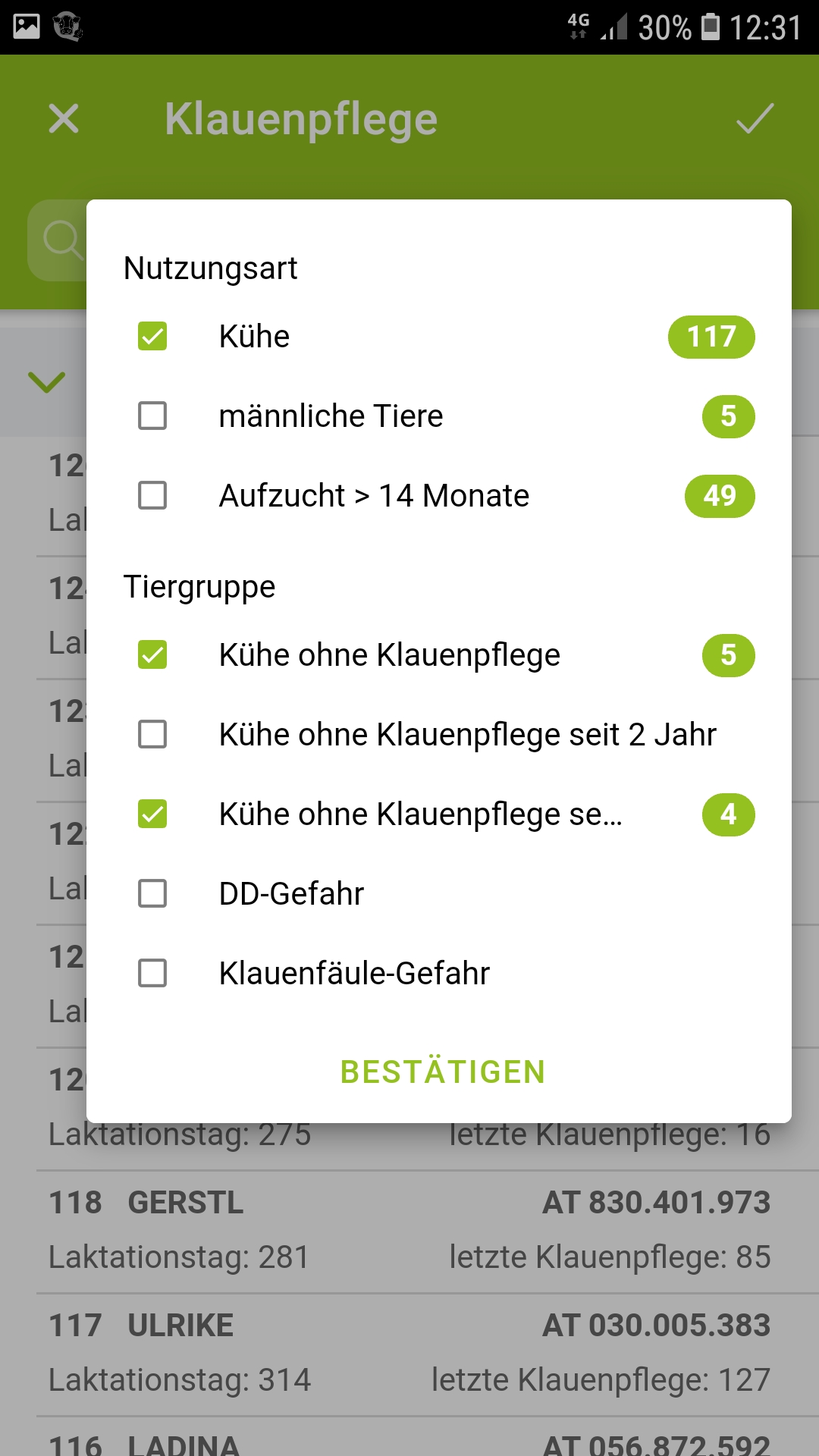Screen dimensions: 819x1456
Task: Tap the cow icon in the status bar
Action: pyautogui.click(x=67, y=25)
